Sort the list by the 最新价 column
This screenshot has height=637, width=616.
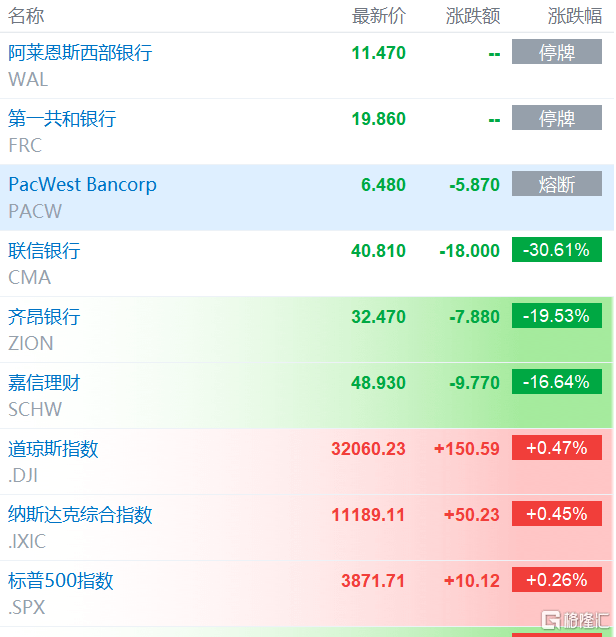[x=379, y=17]
